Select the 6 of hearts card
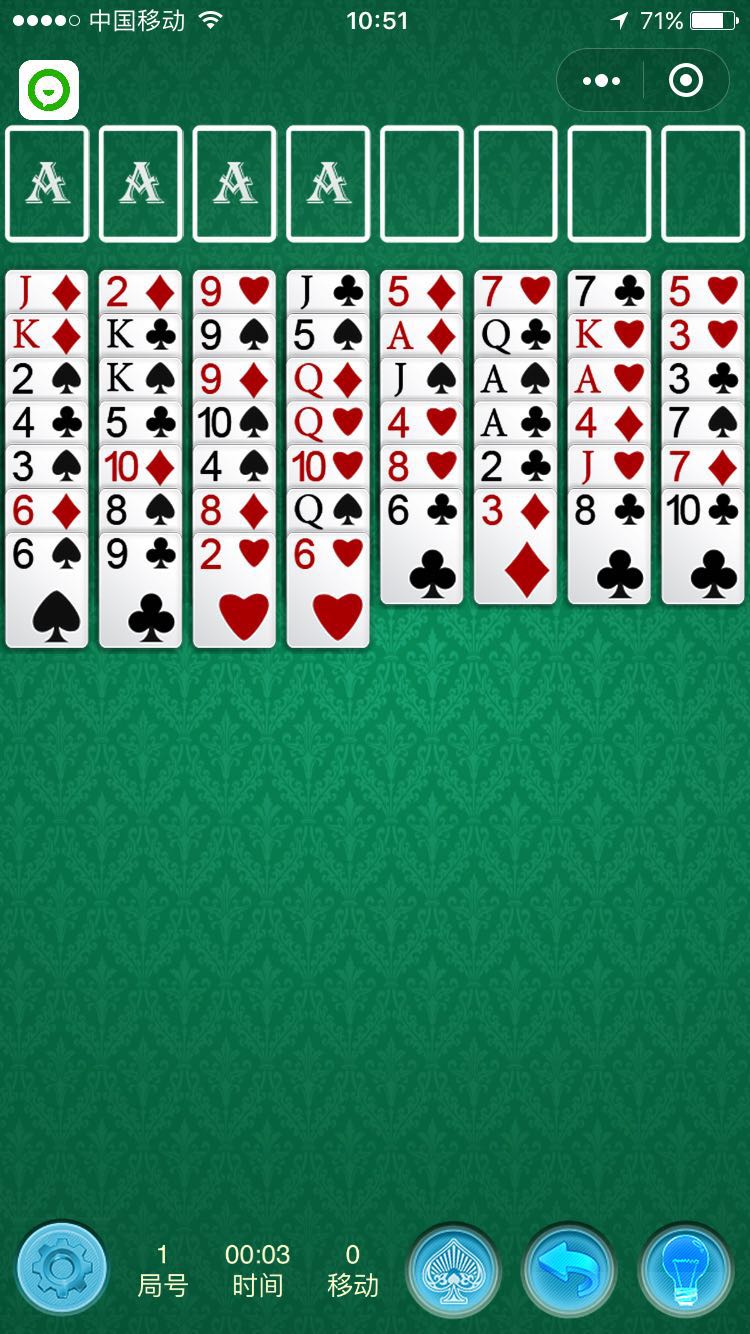 pos(328,592)
